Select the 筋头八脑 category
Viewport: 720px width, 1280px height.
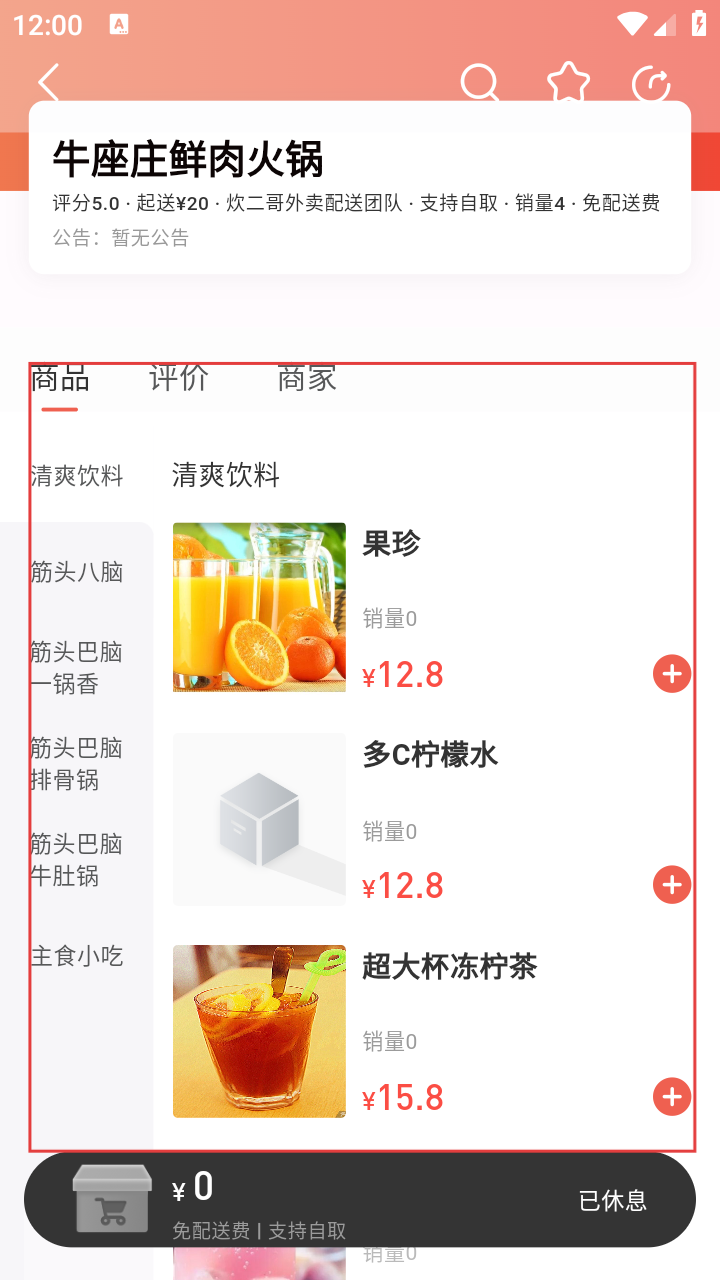pos(77,572)
